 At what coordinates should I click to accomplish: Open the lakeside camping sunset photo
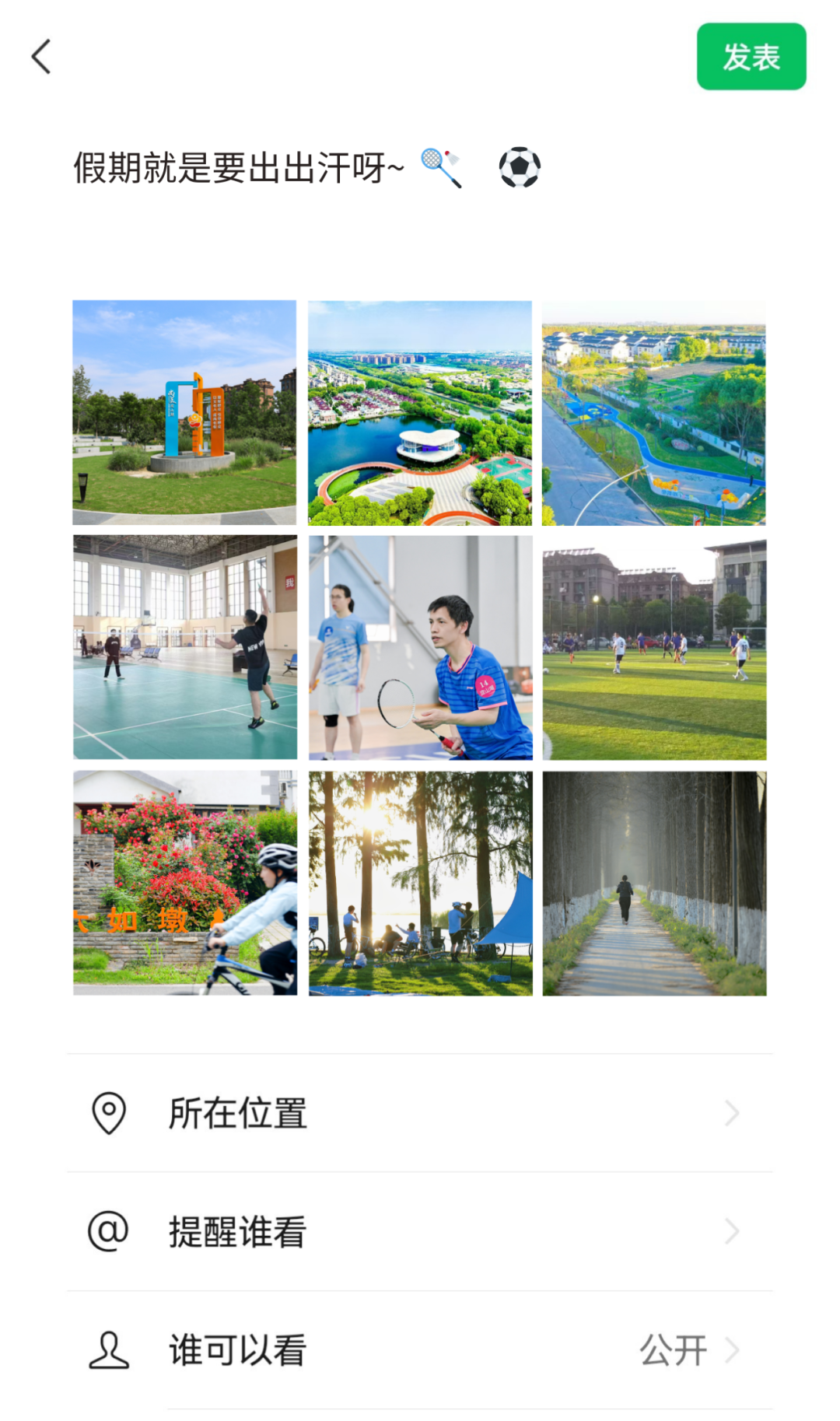click(x=420, y=883)
